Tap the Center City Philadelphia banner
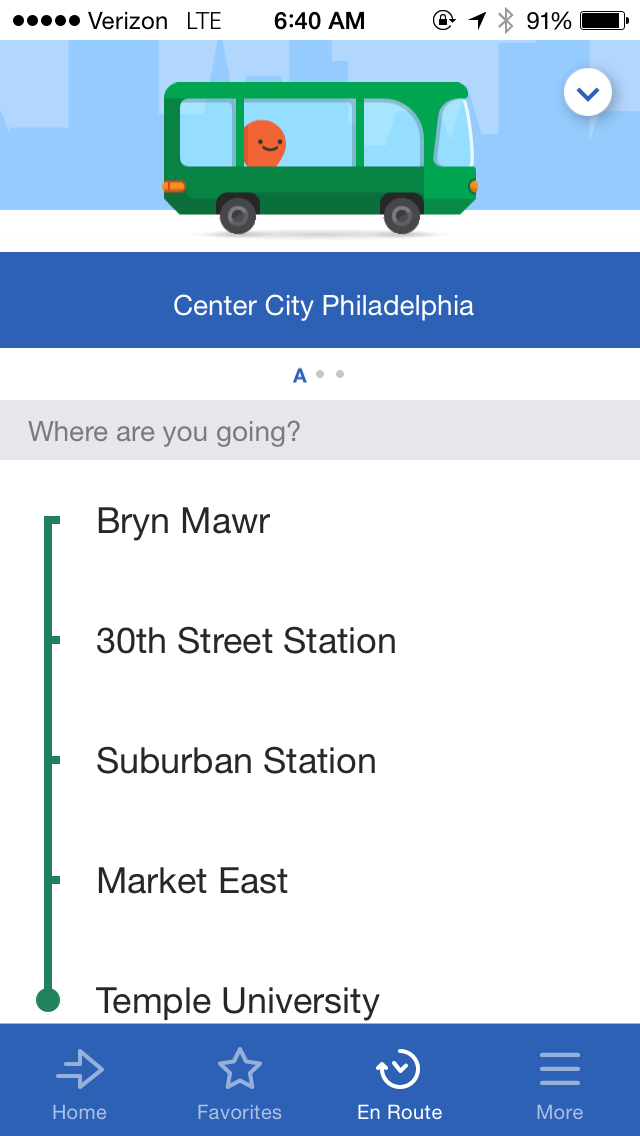640x1136 pixels. tap(320, 300)
